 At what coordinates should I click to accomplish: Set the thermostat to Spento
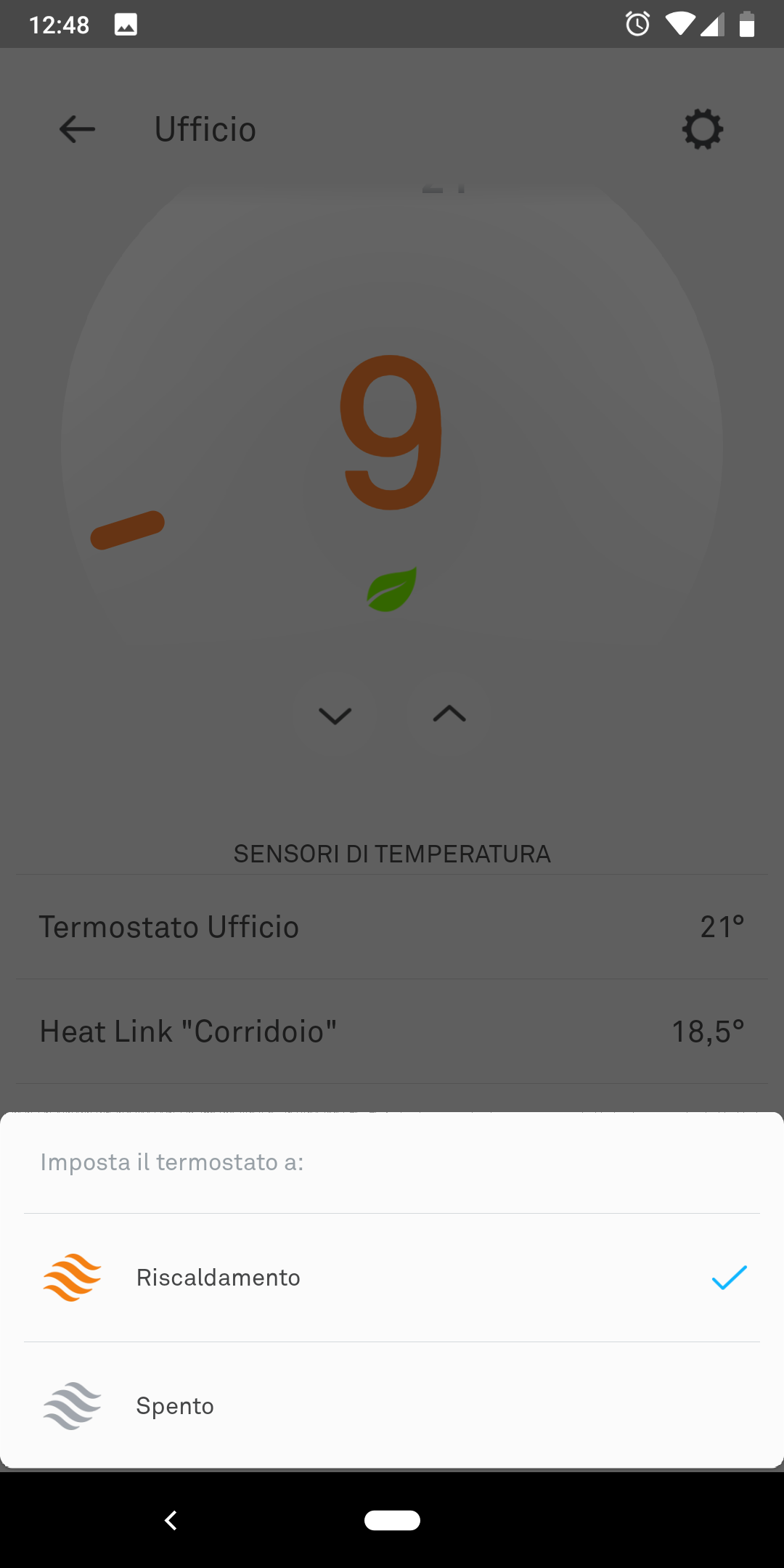point(392,1406)
